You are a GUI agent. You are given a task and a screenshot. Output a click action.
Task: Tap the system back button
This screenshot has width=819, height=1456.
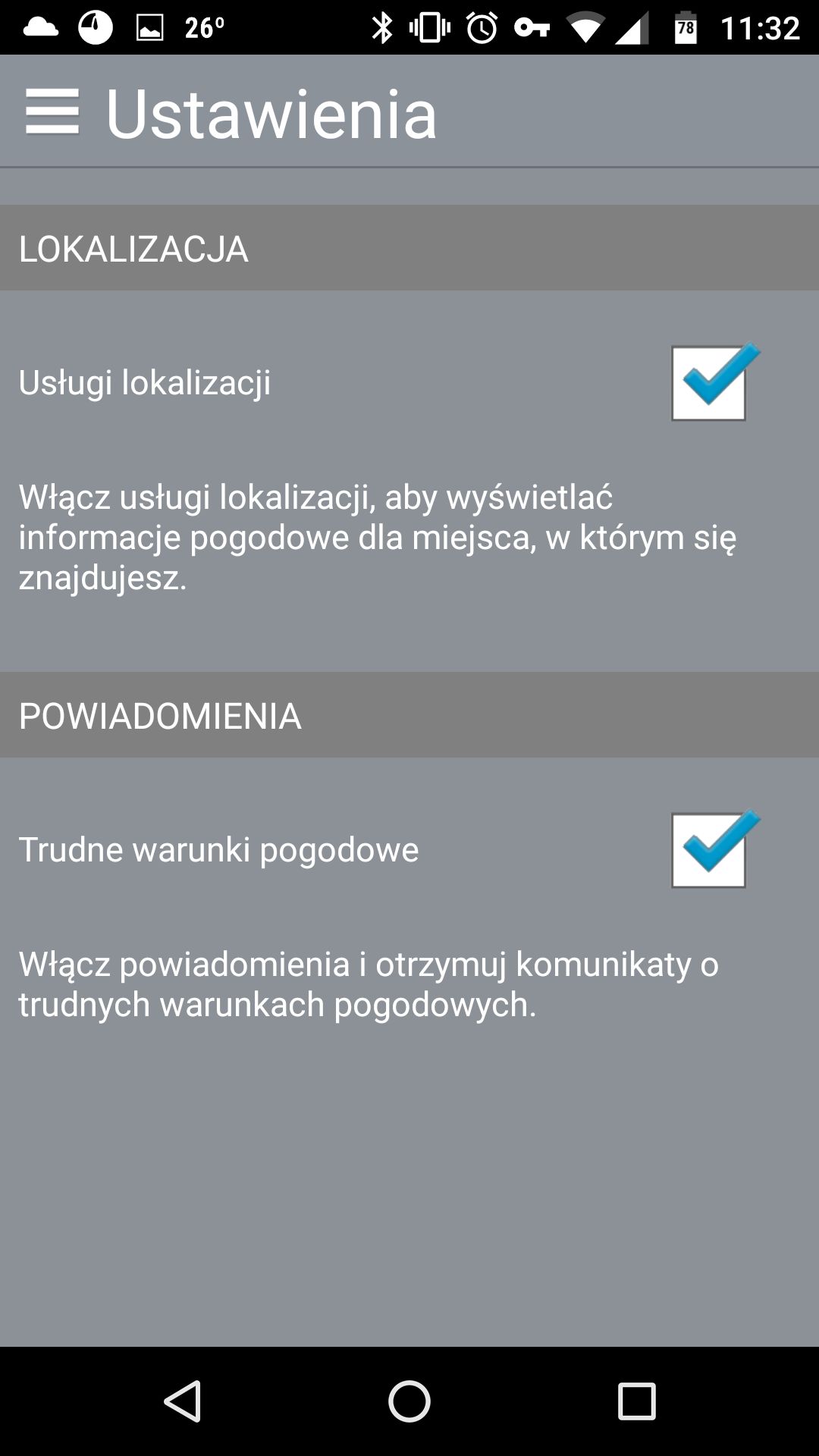pos(183,1401)
